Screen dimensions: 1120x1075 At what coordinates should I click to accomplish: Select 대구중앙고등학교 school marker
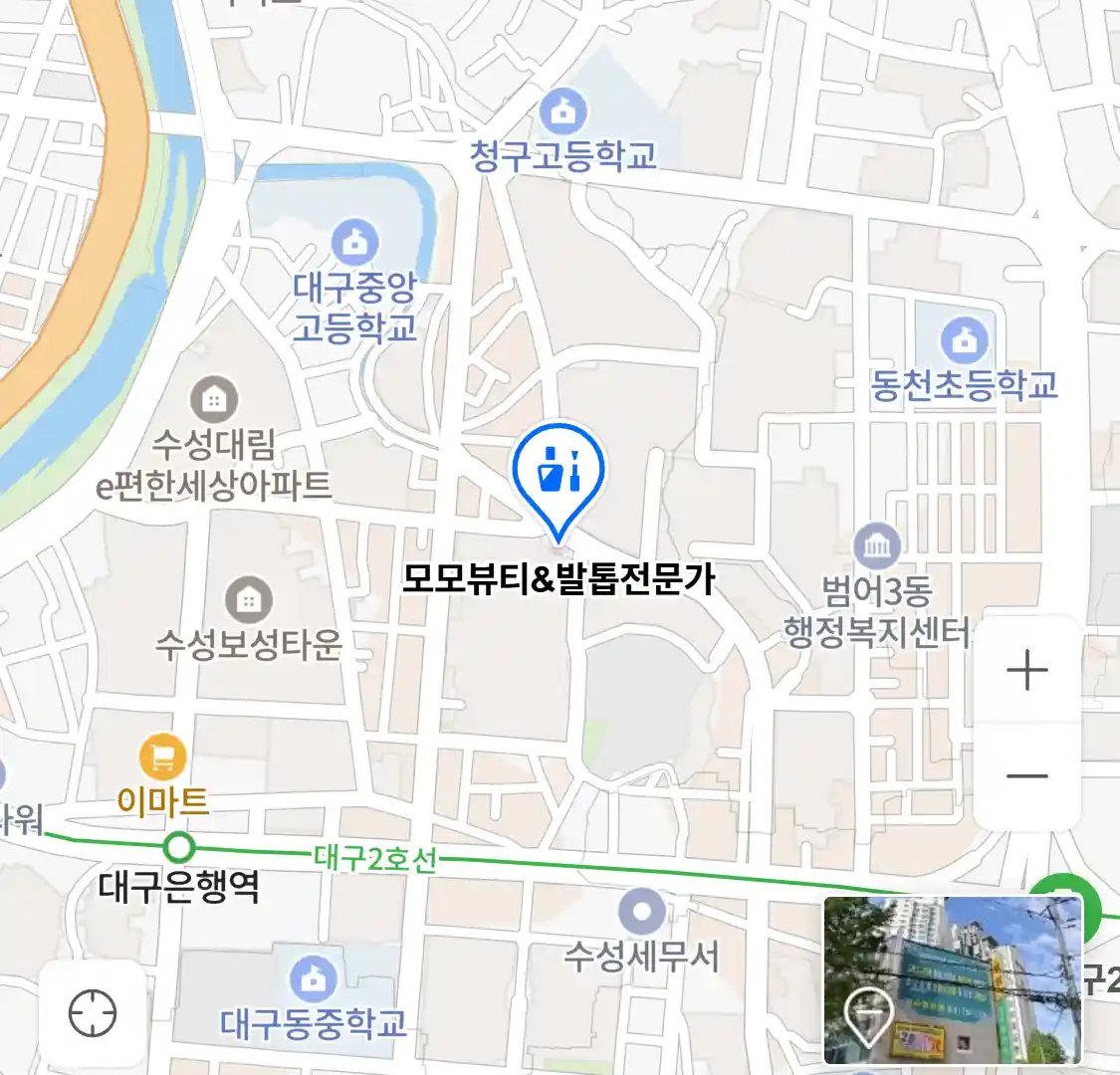coord(354,243)
